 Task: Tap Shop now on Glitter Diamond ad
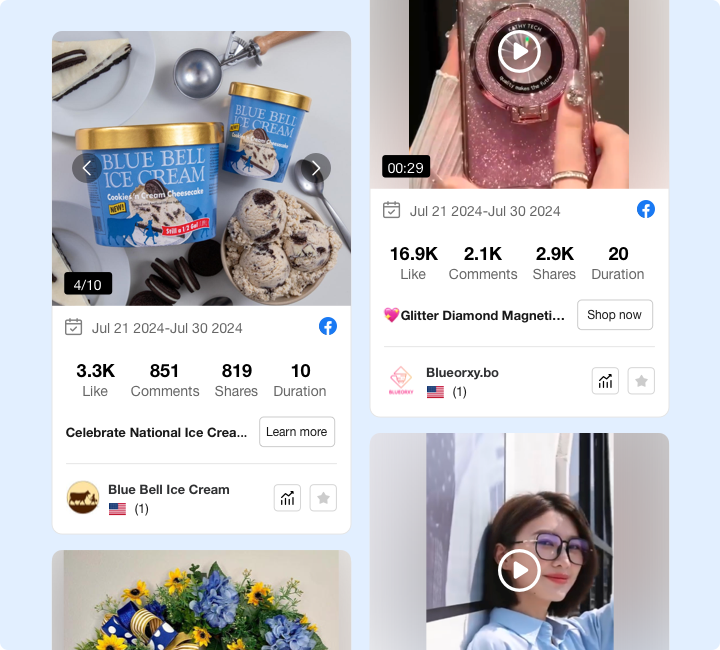[x=614, y=315]
